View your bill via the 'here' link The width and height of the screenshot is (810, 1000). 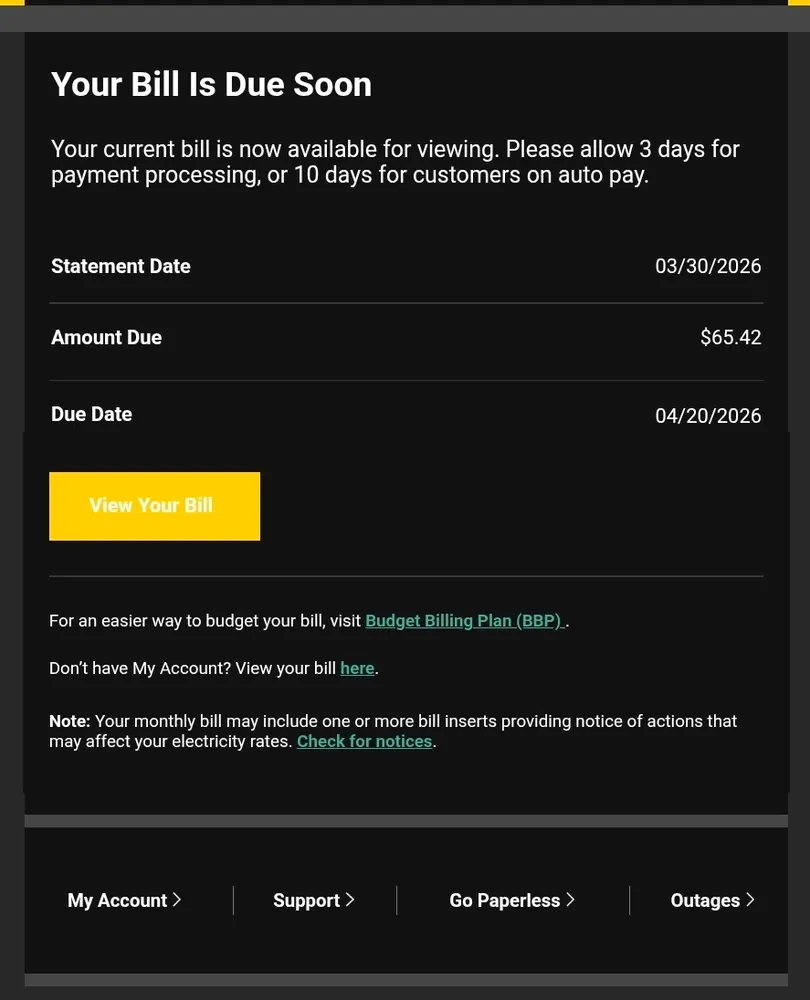(x=357, y=668)
